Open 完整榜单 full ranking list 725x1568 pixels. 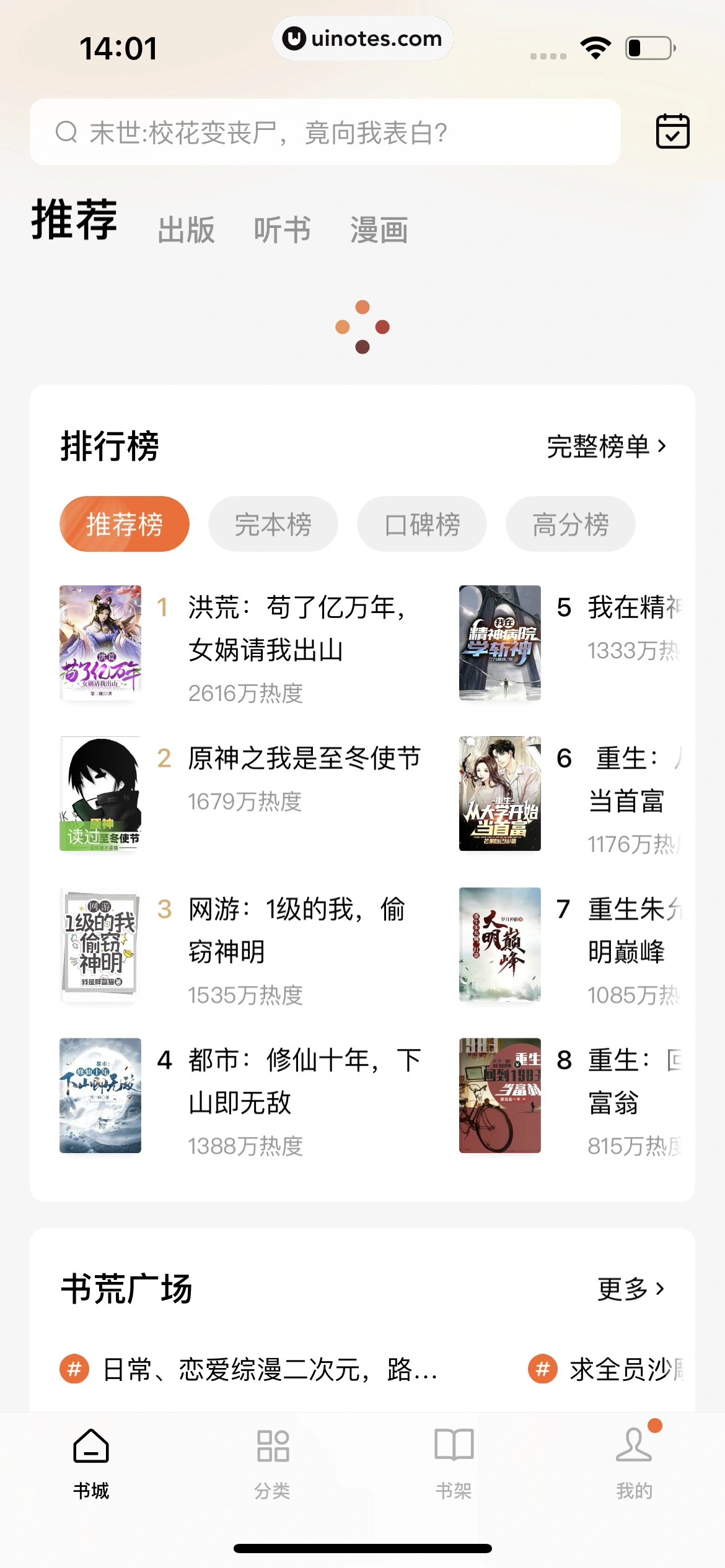point(606,446)
